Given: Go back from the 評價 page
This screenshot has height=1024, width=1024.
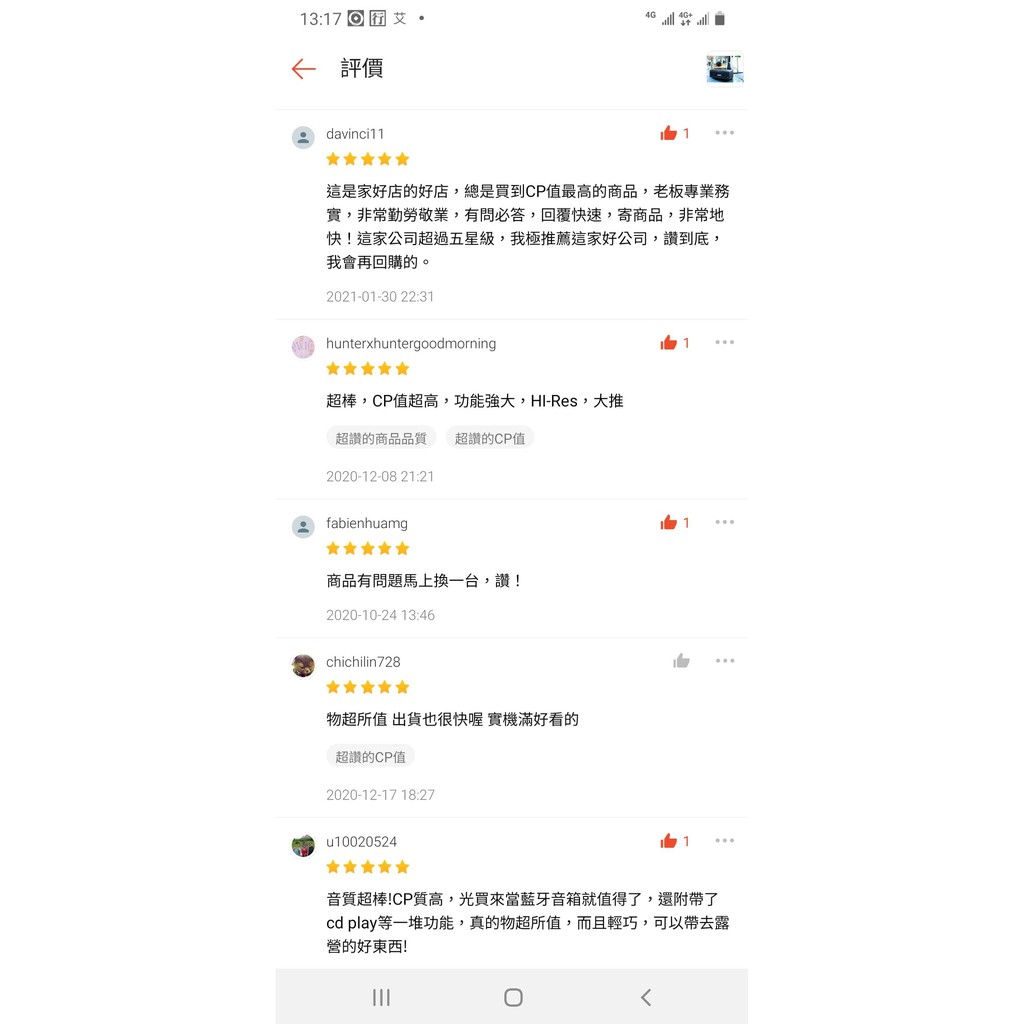Looking at the screenshot, I should click(304, 69).
